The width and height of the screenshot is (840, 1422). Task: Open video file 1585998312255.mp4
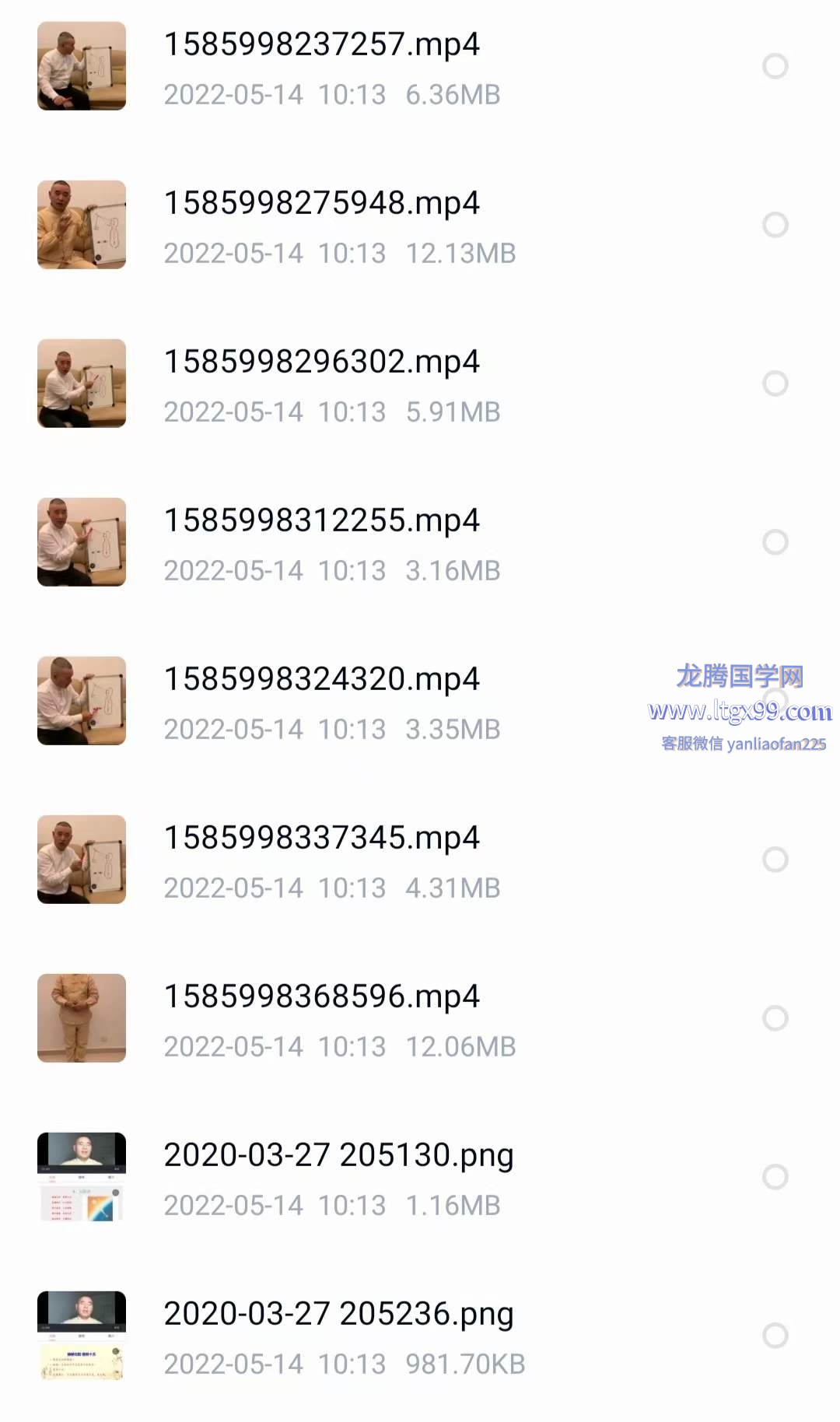(x=321, y=521)
